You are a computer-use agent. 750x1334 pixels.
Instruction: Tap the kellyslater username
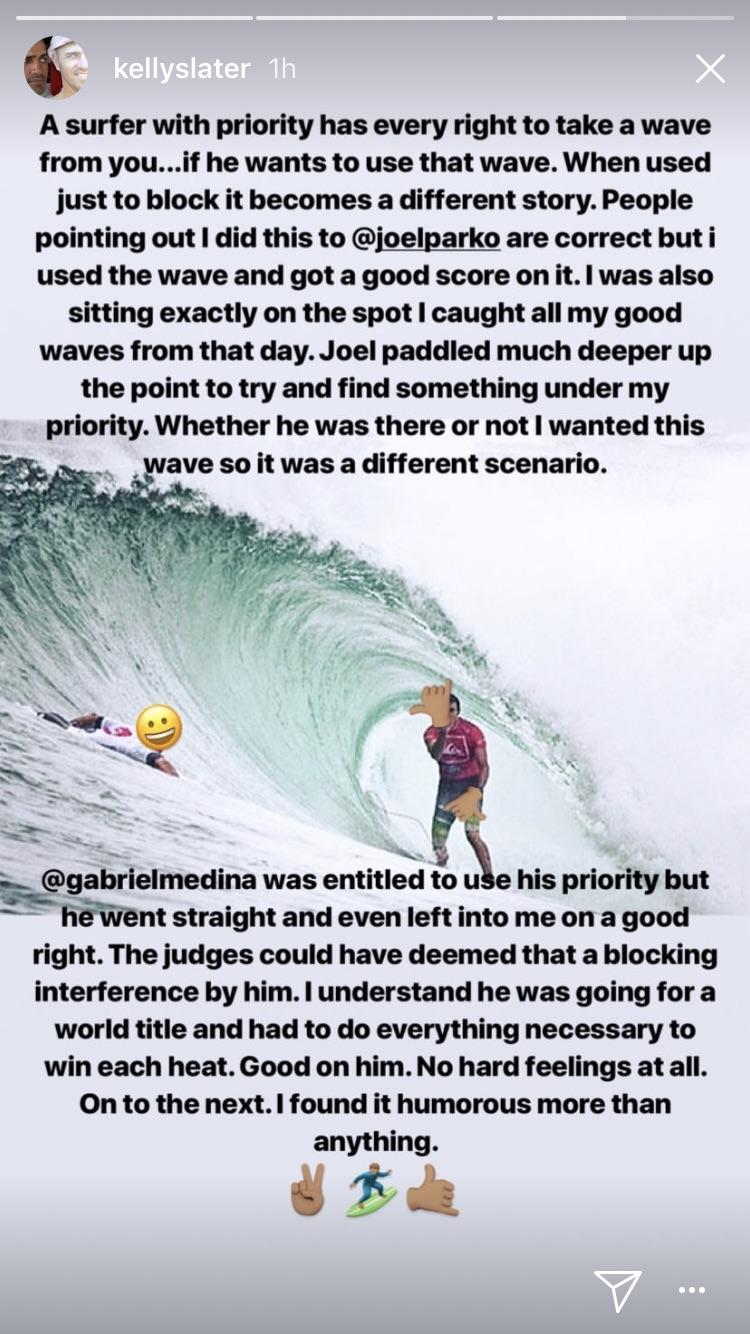pyautogui.click(x=182, y=68)
